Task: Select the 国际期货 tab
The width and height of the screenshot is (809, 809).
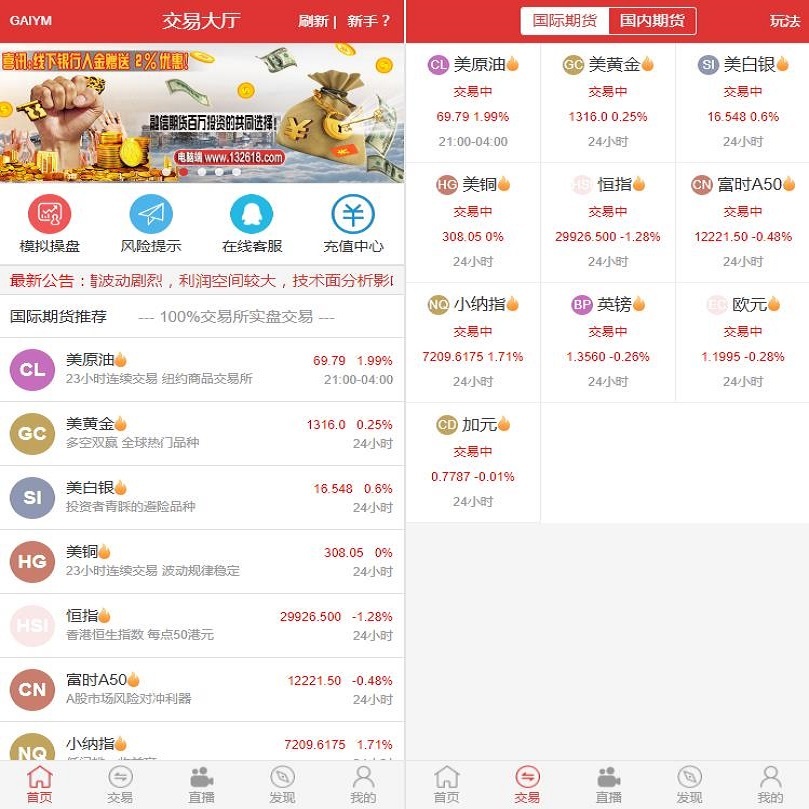Action: pos(565,21)
